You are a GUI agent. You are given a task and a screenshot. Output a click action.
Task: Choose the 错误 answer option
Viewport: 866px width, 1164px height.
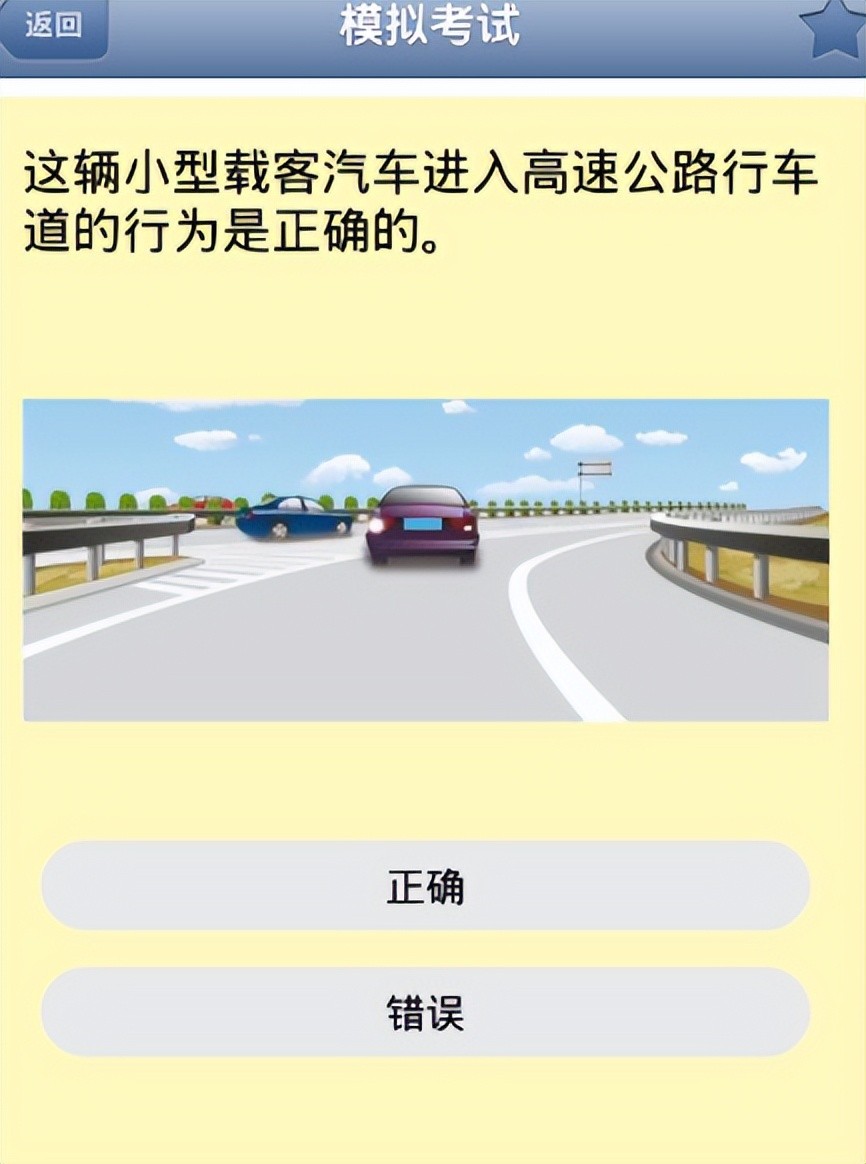(x=425, y=1012)
